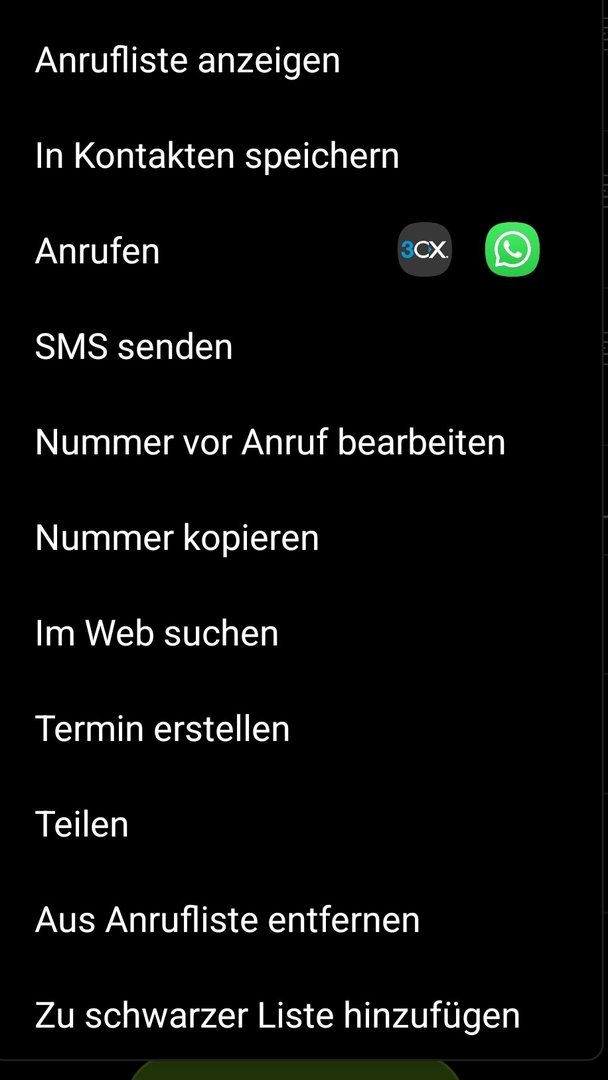Select 'Aus Anrufliste entfernen'
This screenshot has width=608, height=1080.
227,920
